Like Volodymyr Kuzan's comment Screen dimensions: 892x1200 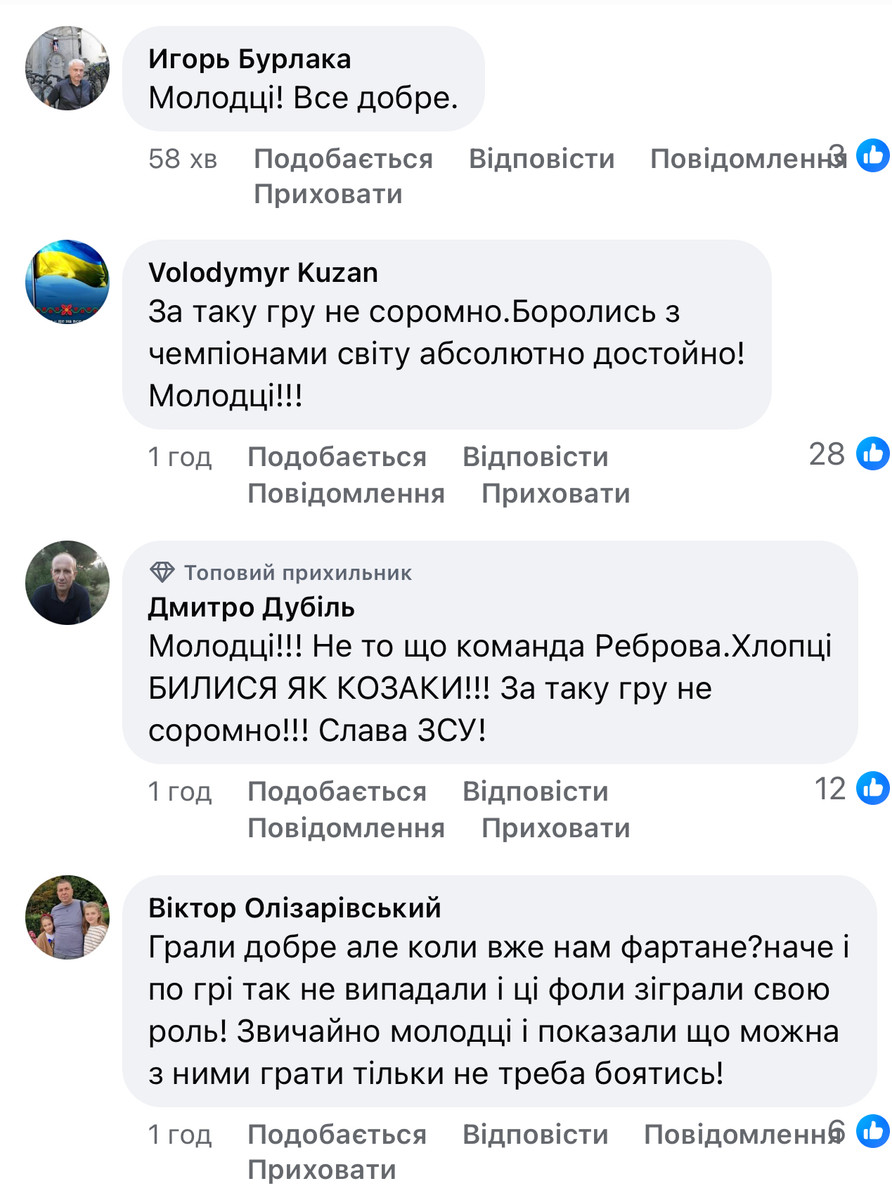coord(336,457)
